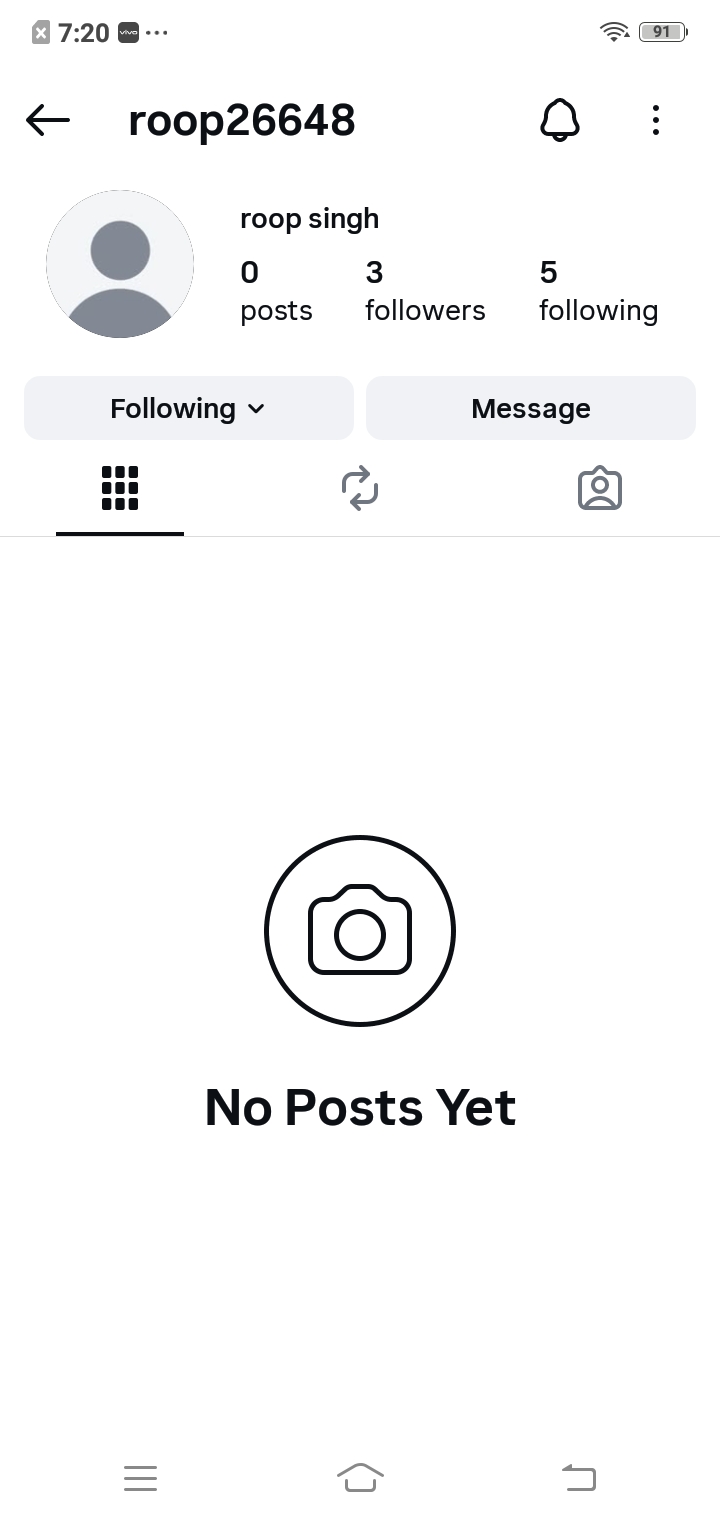Open the 5 following list
720x1520 pixels.
pos(598,291)
